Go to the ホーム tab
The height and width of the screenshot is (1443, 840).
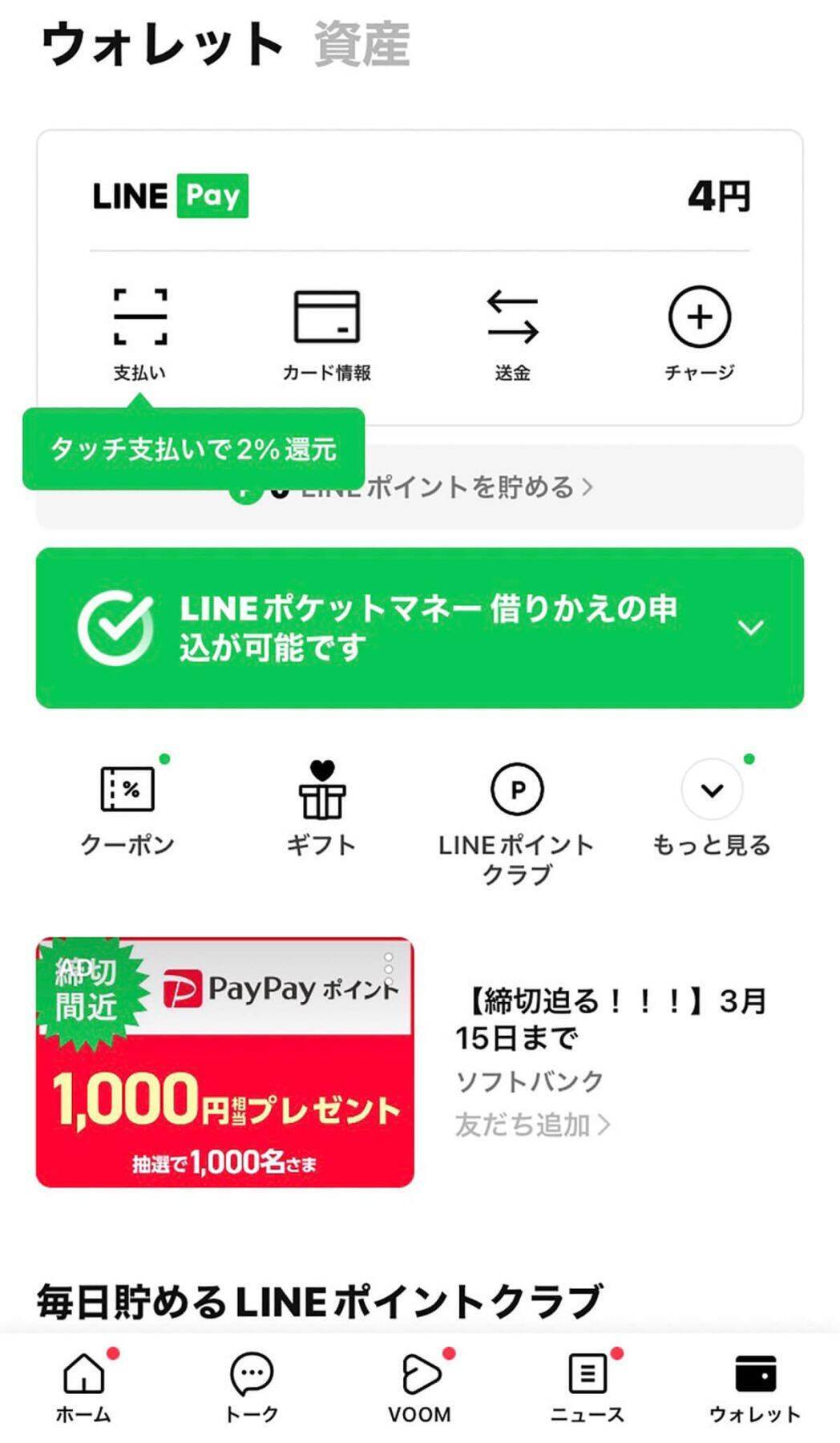83,1386
